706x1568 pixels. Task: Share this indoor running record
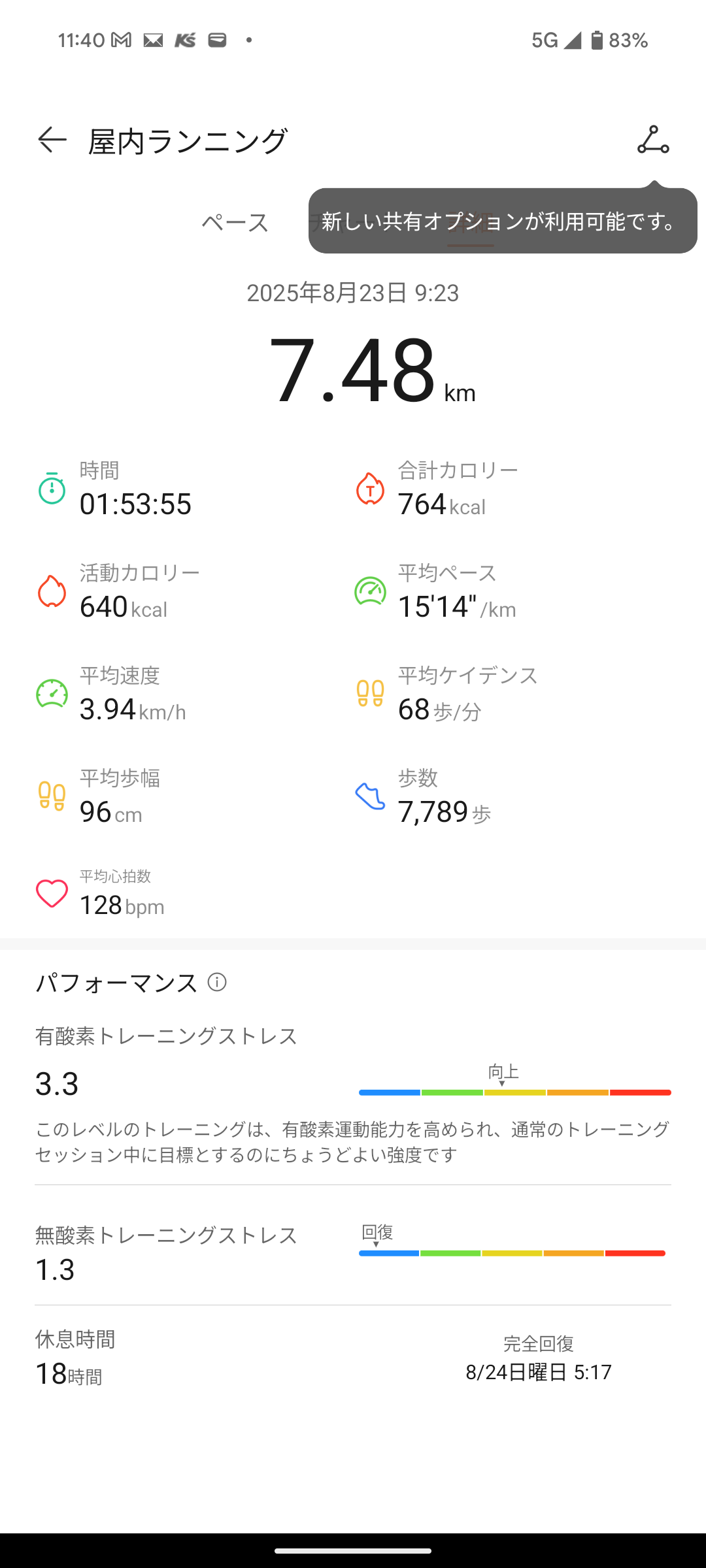[x=653, y=140]
